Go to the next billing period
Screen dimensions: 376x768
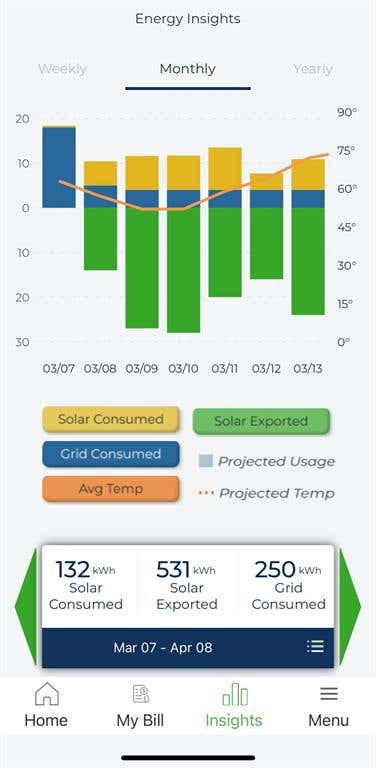[x=350, y=606]
